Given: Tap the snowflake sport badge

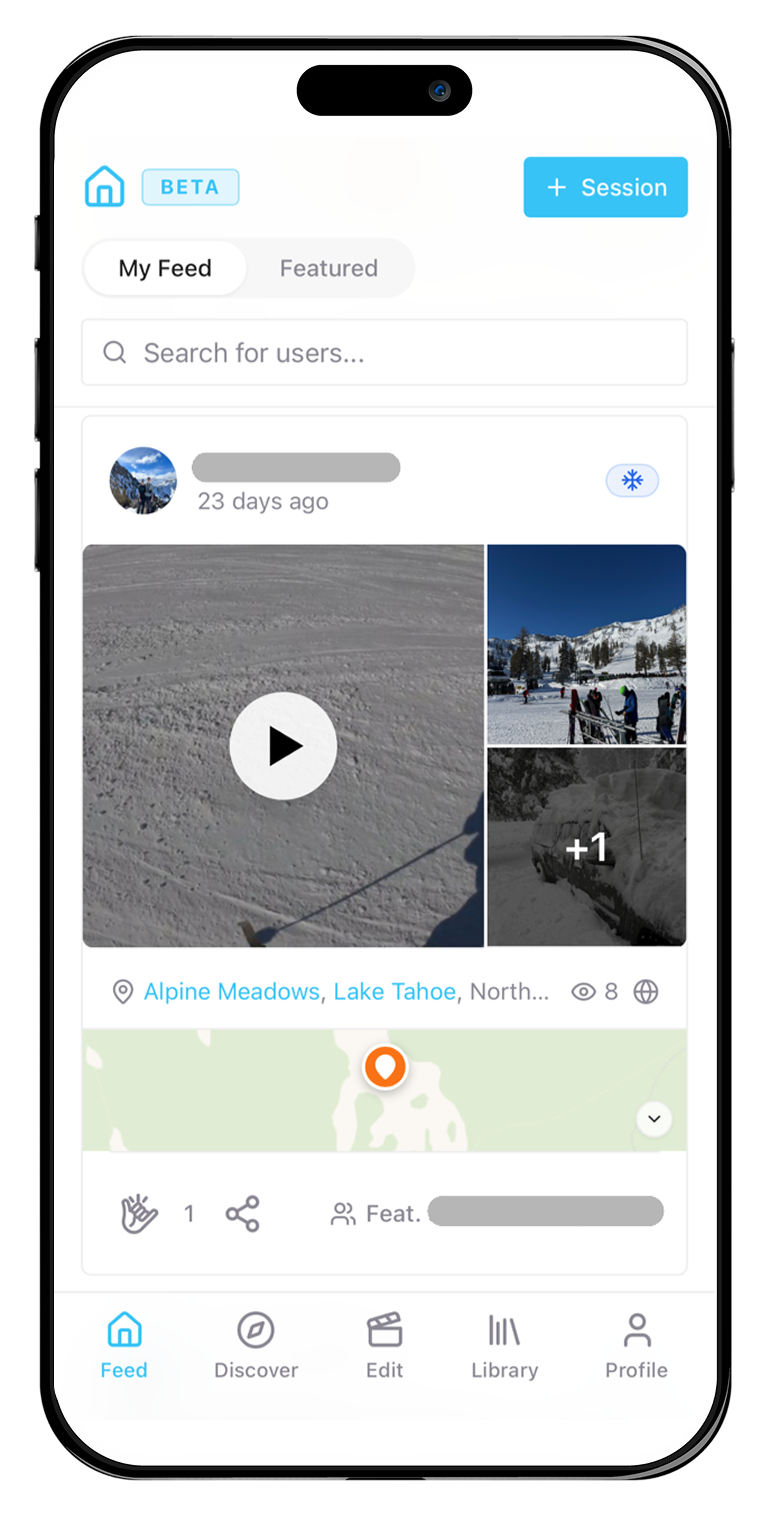Looking at the screenshot, I should click(632, 481).
